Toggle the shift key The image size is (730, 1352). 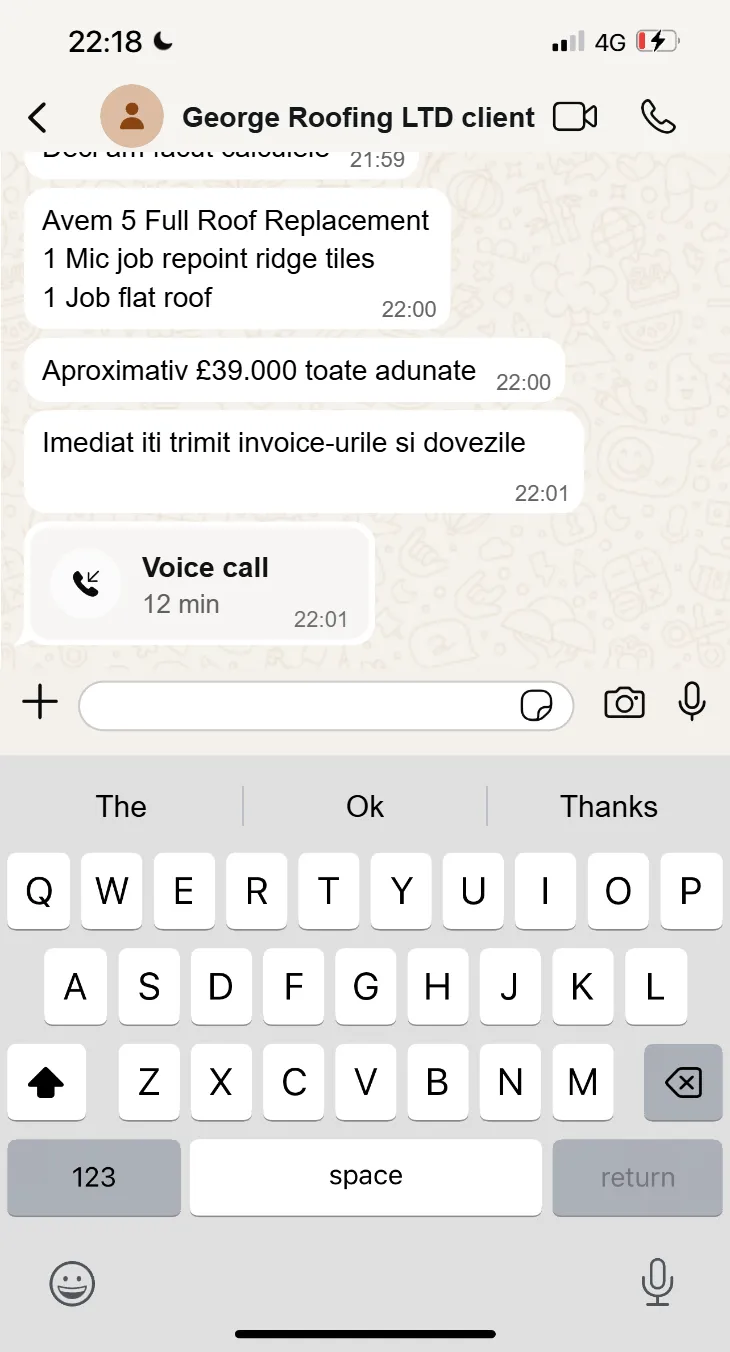tap(47, 1082)
